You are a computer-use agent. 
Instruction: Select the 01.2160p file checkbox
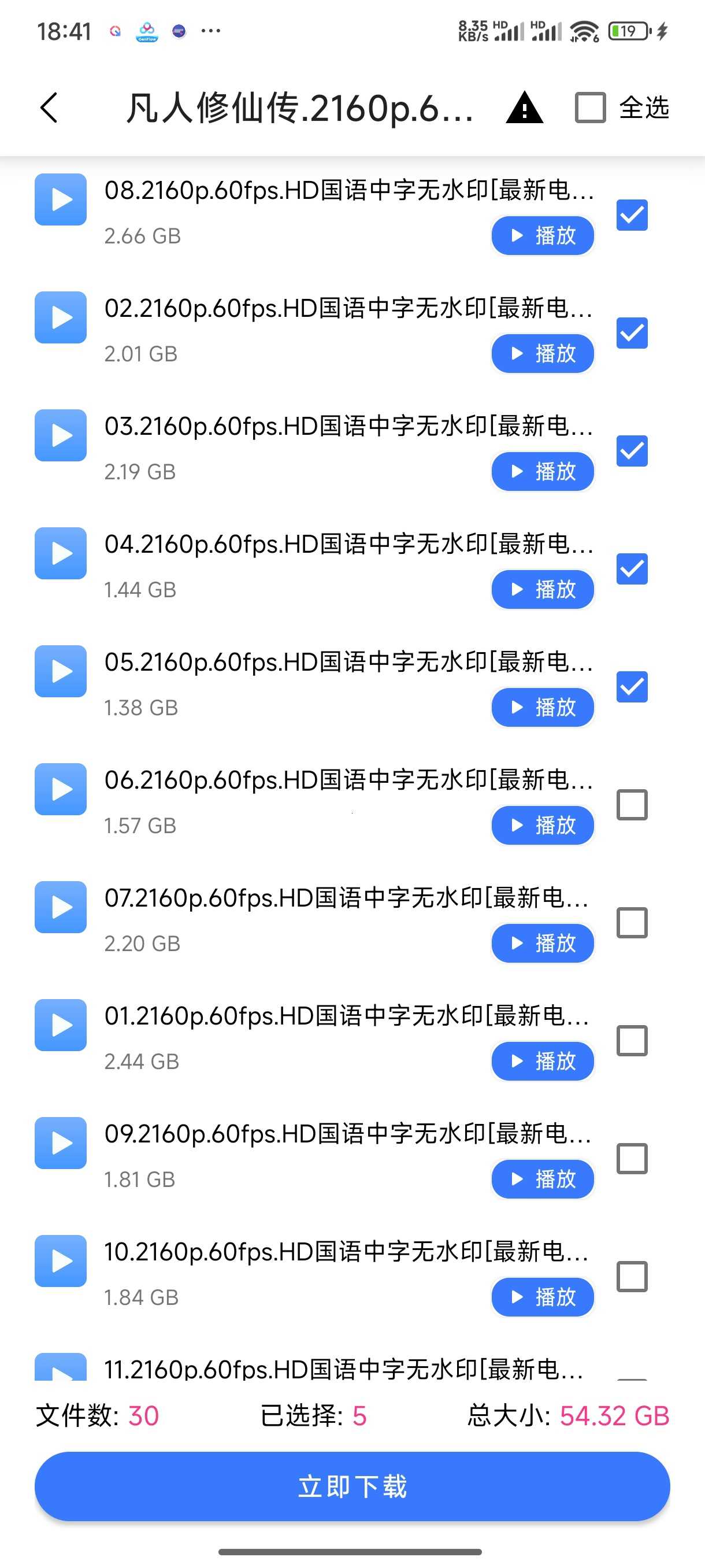pos(632,1041)
